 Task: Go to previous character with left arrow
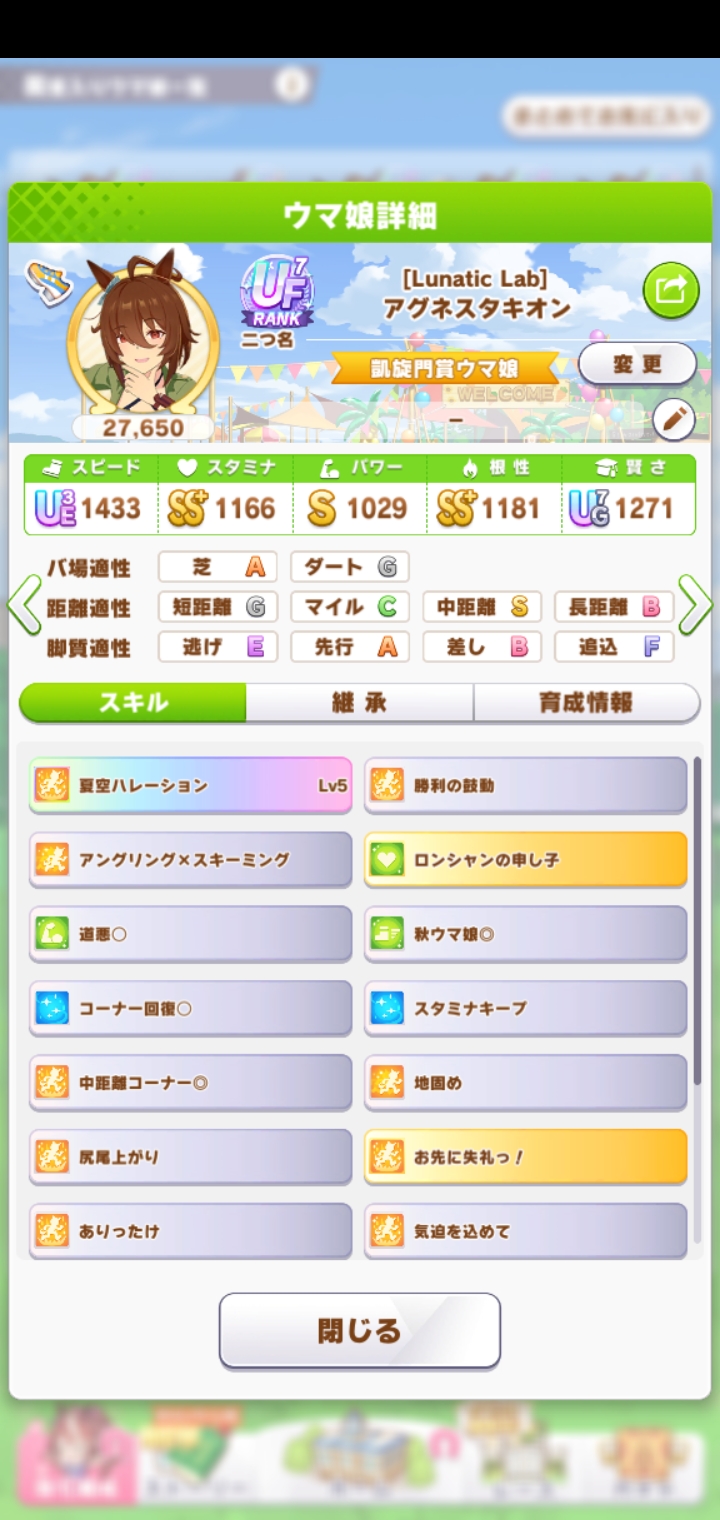click(x=24, y=604)
